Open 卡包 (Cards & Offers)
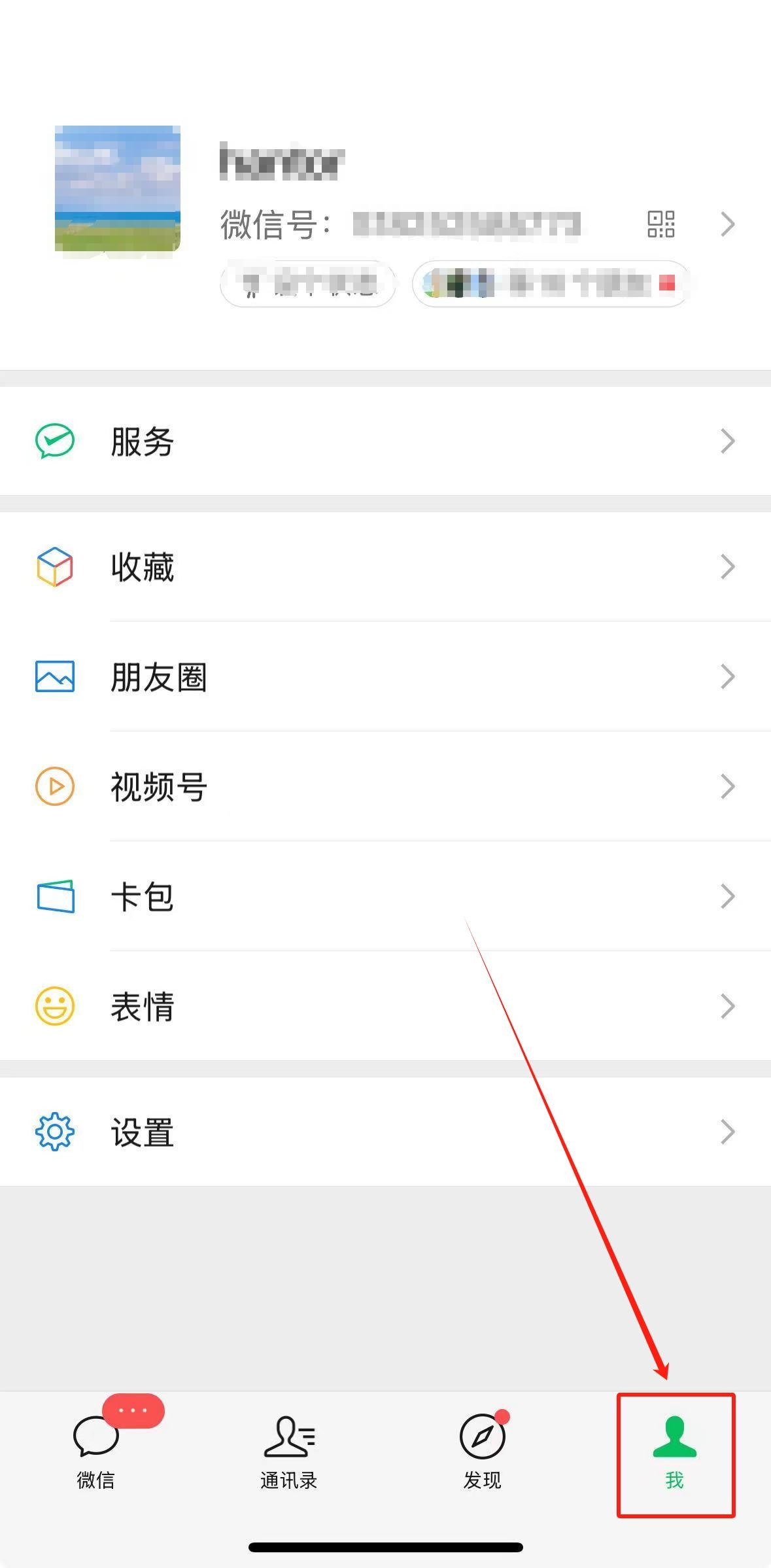 385,897
